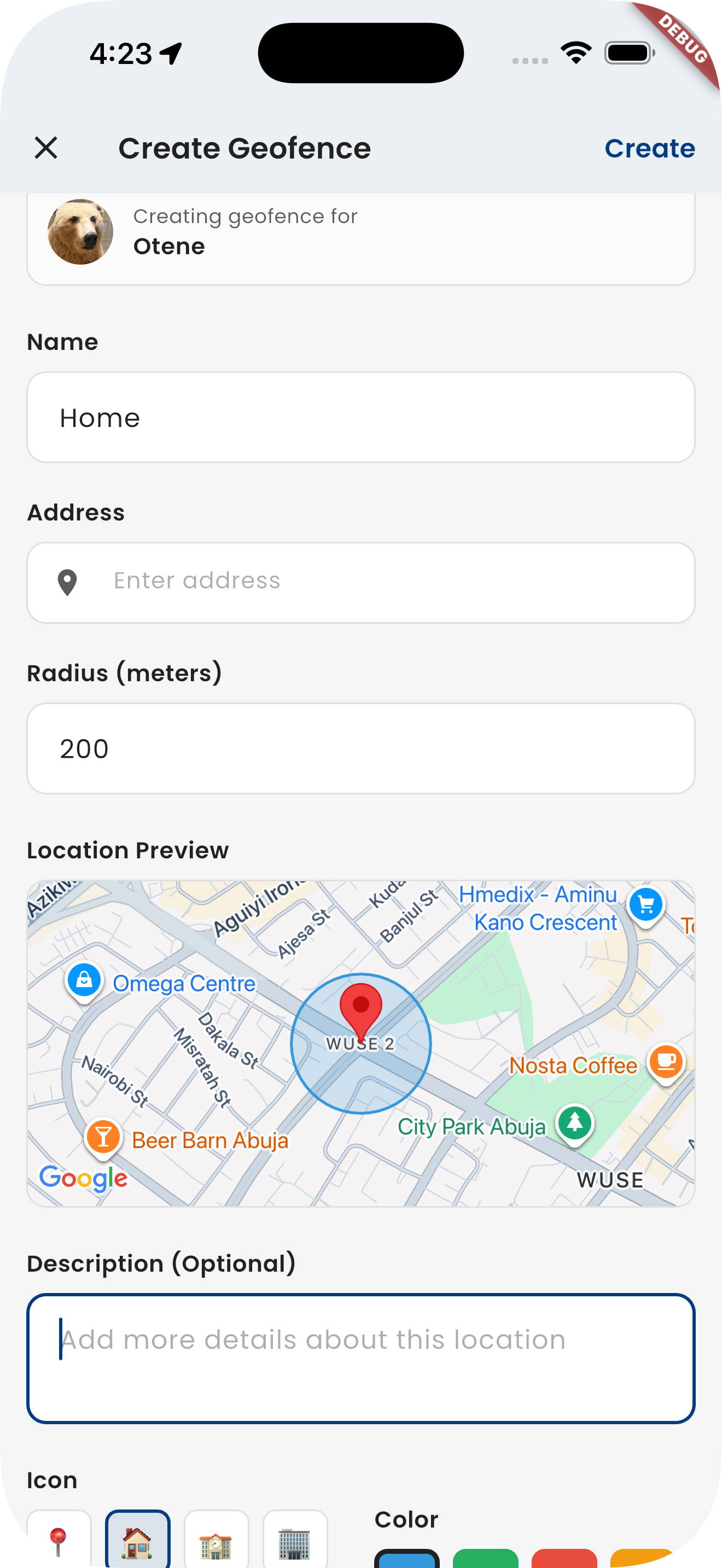722x1568 pixels.
Task: Click the coffee cup marker at Nosta Coffee
Action: (665, 1062)
